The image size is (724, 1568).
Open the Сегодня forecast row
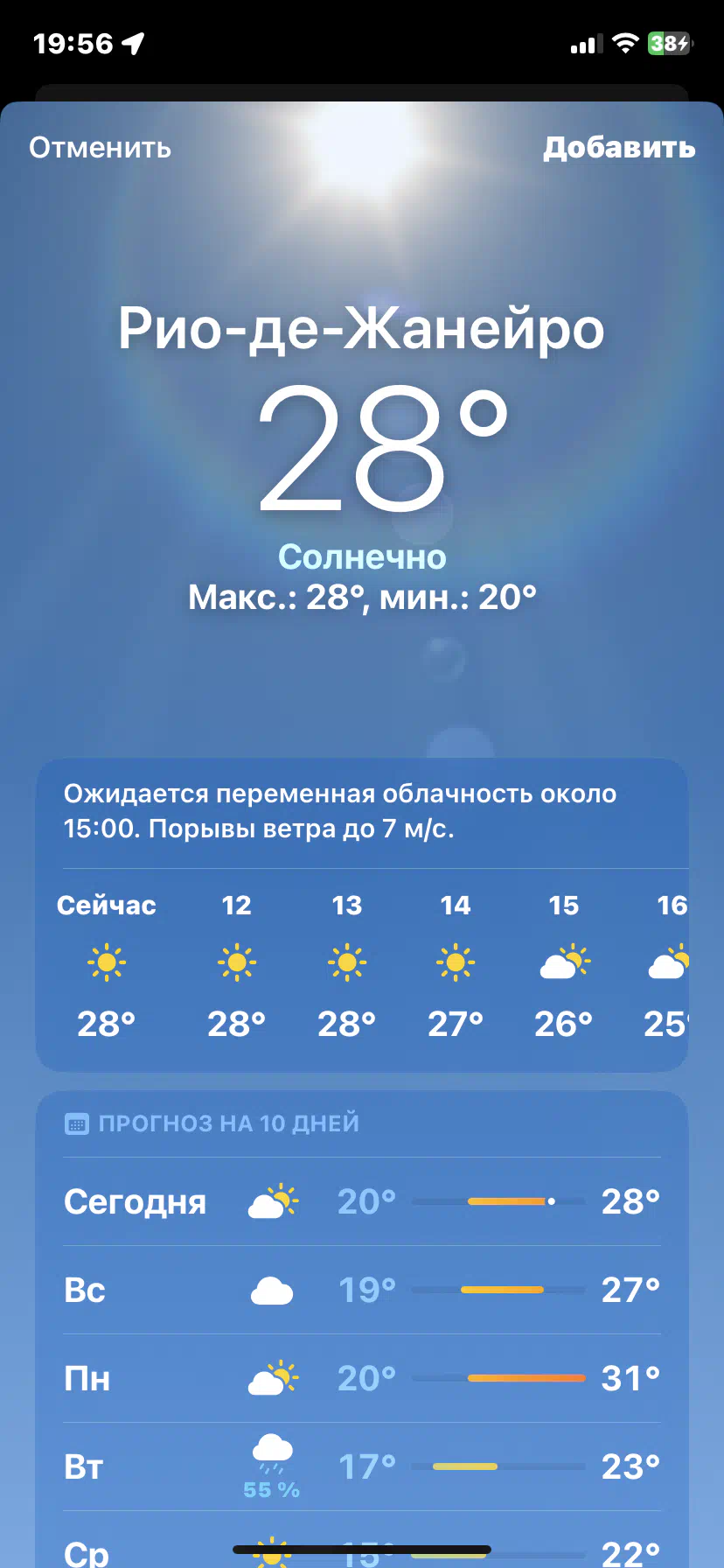(x=362, y=1201)
